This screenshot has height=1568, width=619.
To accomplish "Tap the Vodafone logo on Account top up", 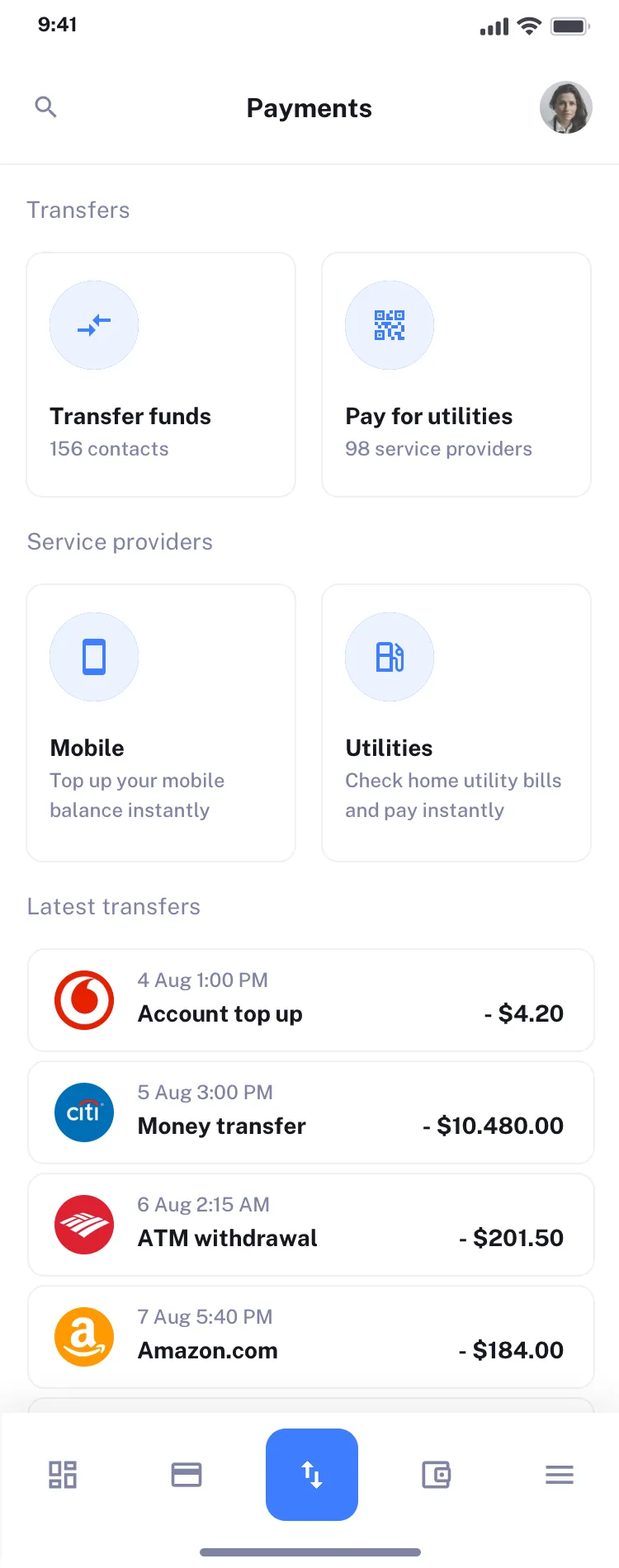I will pyautogui.click(x=84, y=1000).
